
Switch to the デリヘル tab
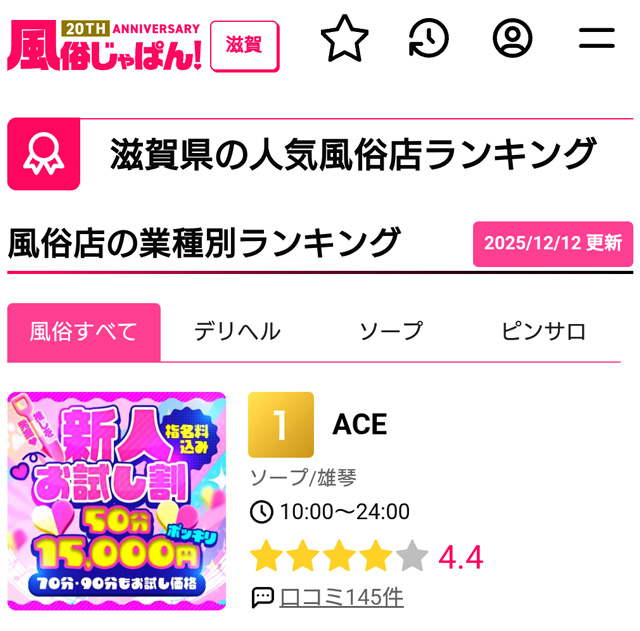point(237,332)
